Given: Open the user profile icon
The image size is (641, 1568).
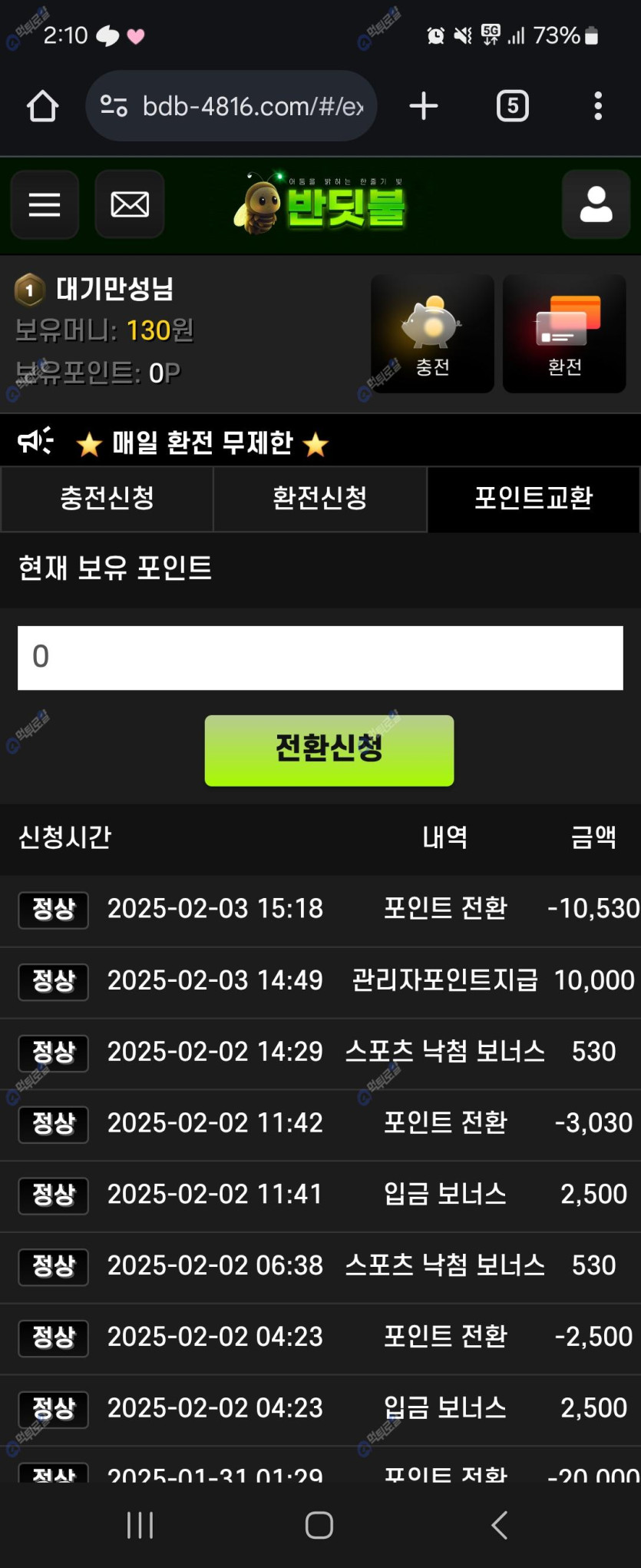Looking at the screenshot, I should coord(596,205).
